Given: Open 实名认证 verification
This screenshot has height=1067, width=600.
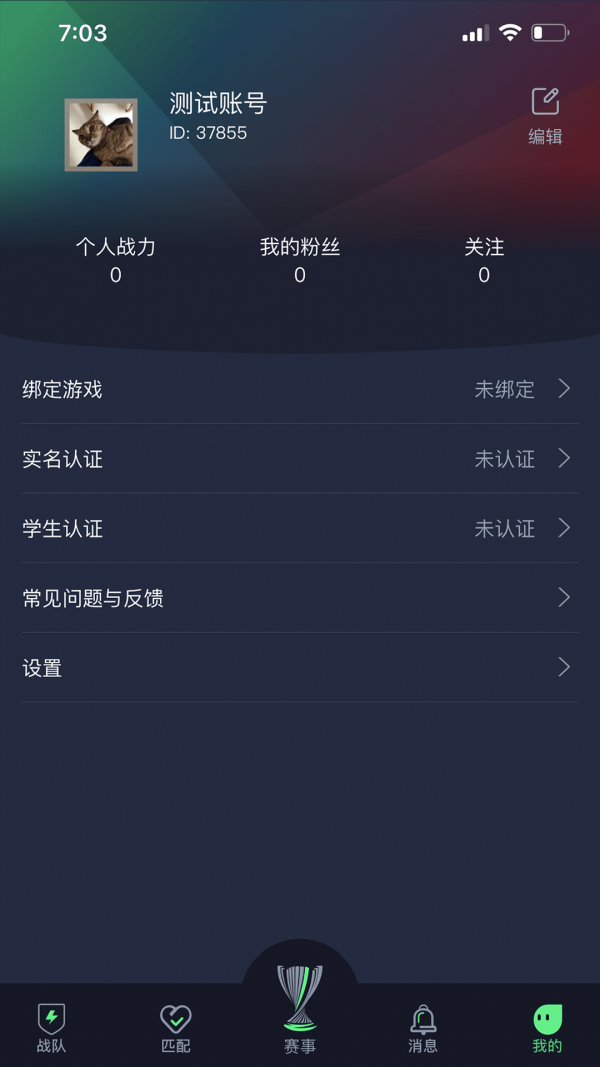Looking at the screenshot, I should coord(299,459).
